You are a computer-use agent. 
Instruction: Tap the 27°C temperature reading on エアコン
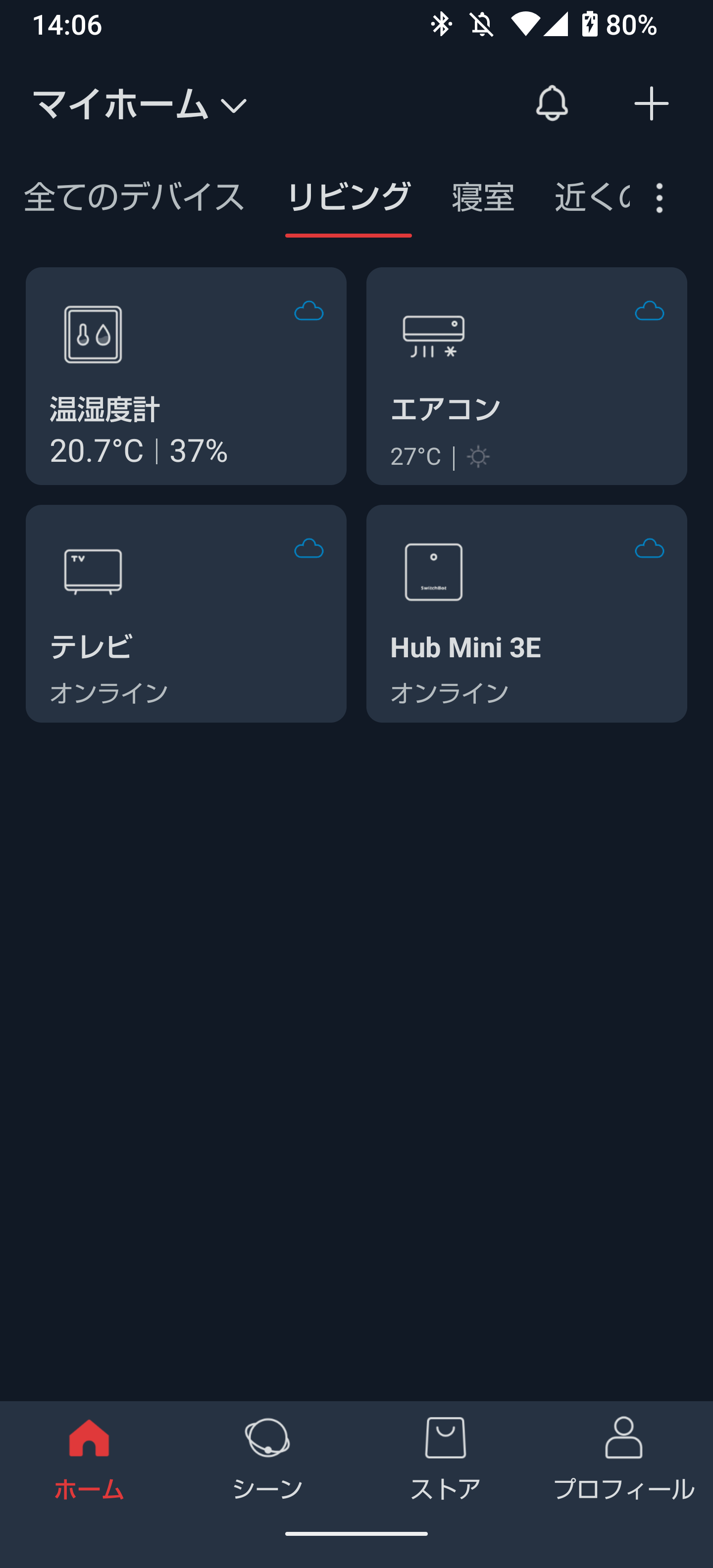tap(416, 455)
